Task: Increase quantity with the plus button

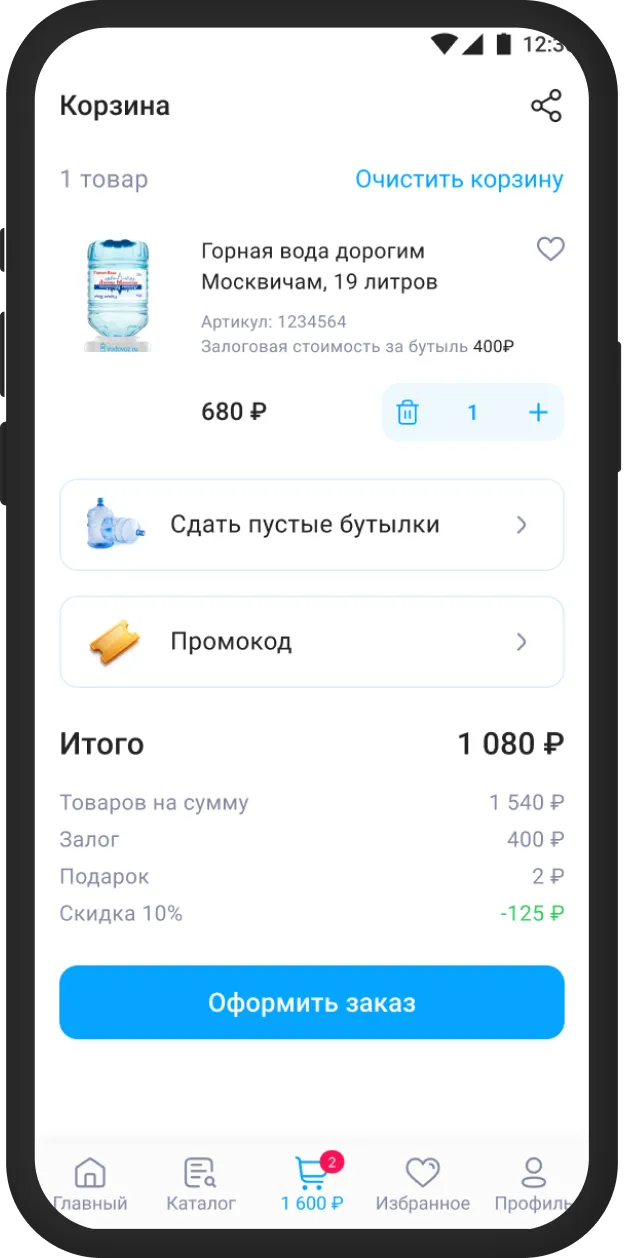Action: tap(538, 412)
